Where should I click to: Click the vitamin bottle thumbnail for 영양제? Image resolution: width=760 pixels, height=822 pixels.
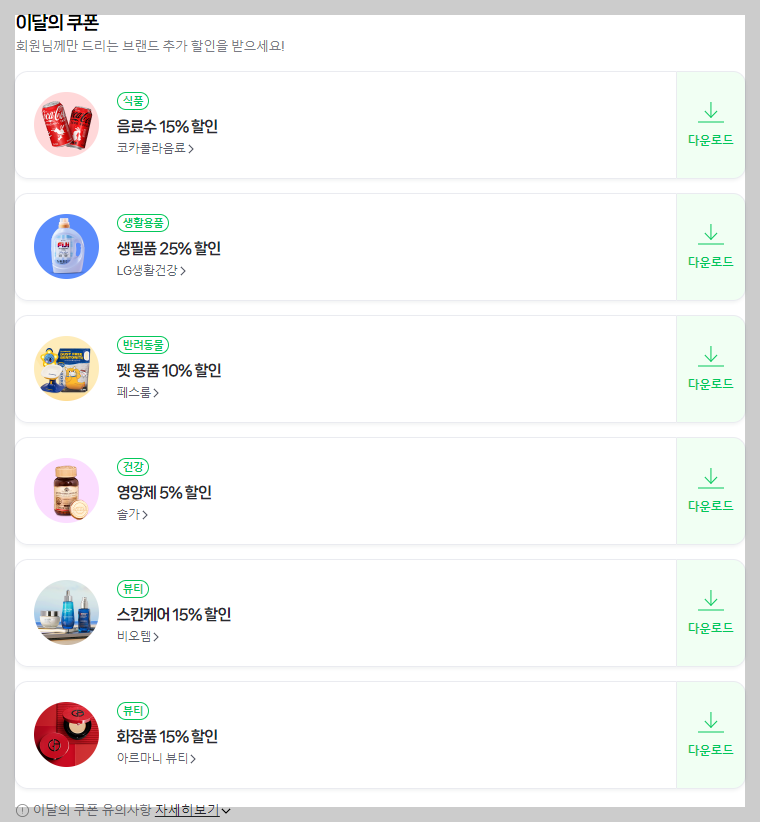coord(66,490)
